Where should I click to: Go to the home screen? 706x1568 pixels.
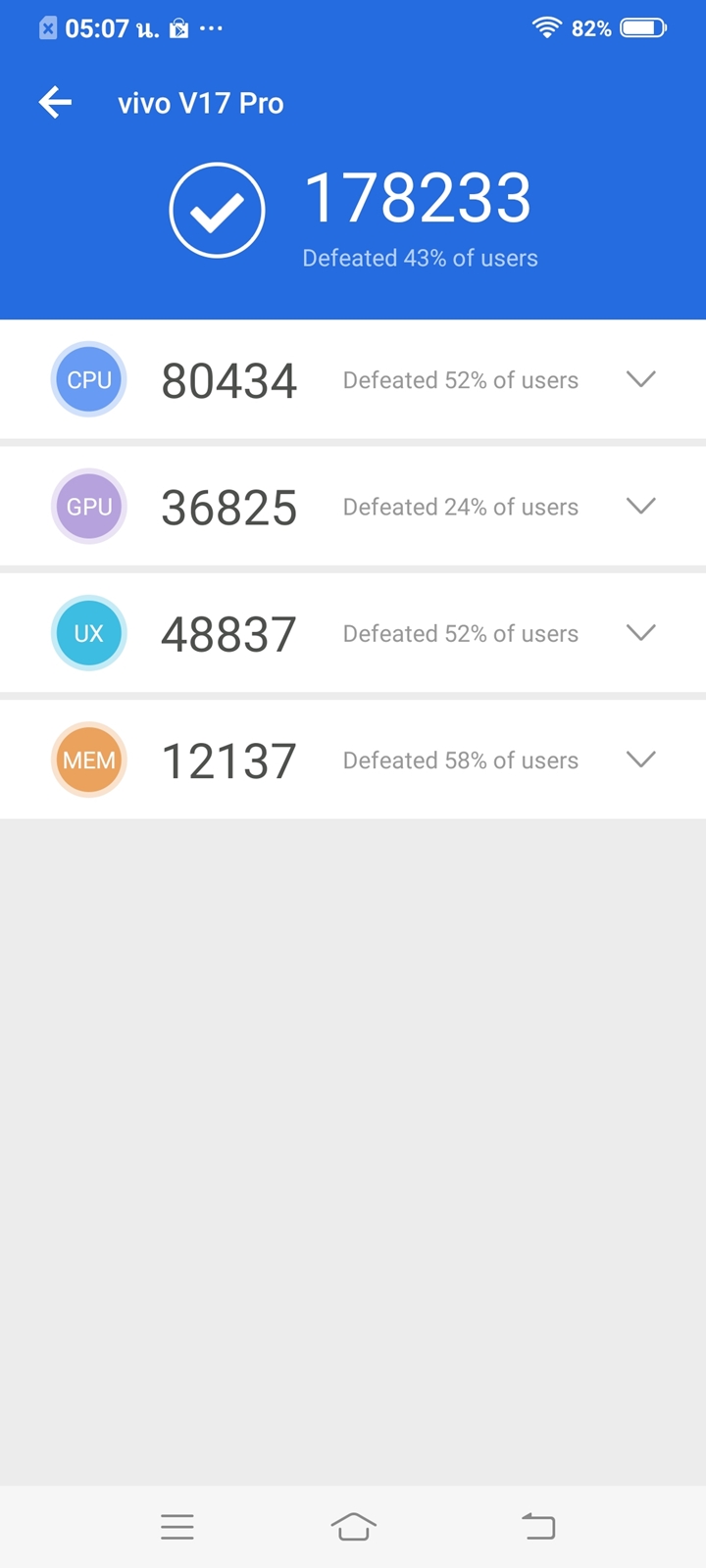click(353, 1526)
